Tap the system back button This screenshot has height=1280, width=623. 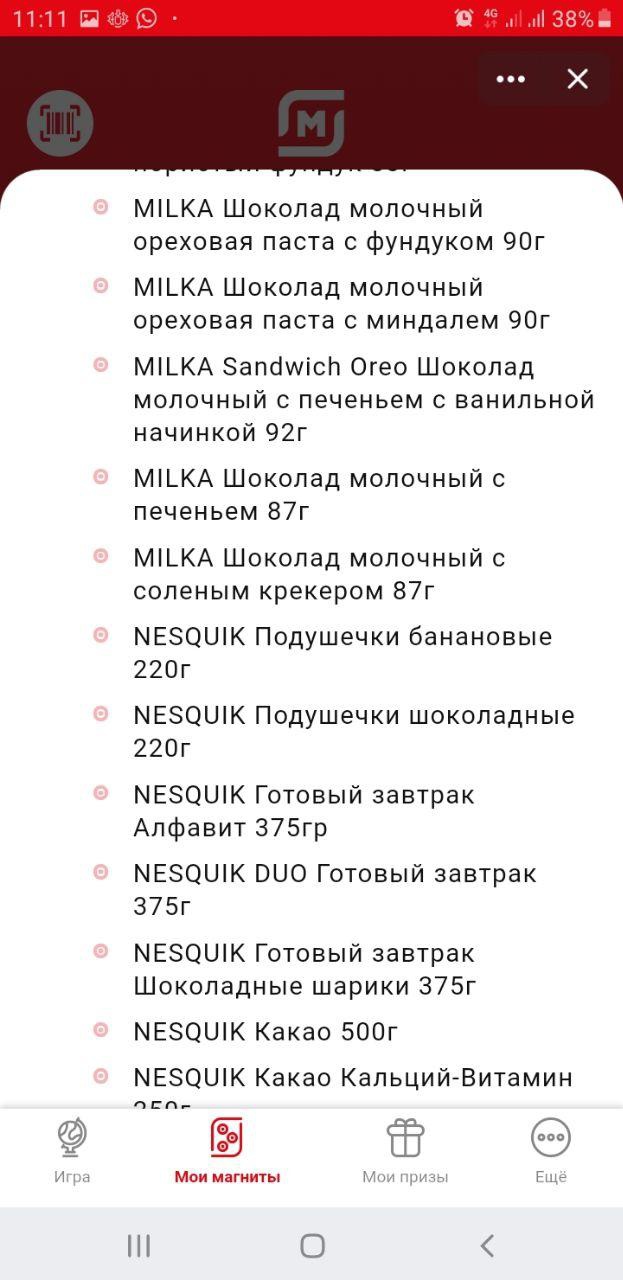click(487, 1245)
